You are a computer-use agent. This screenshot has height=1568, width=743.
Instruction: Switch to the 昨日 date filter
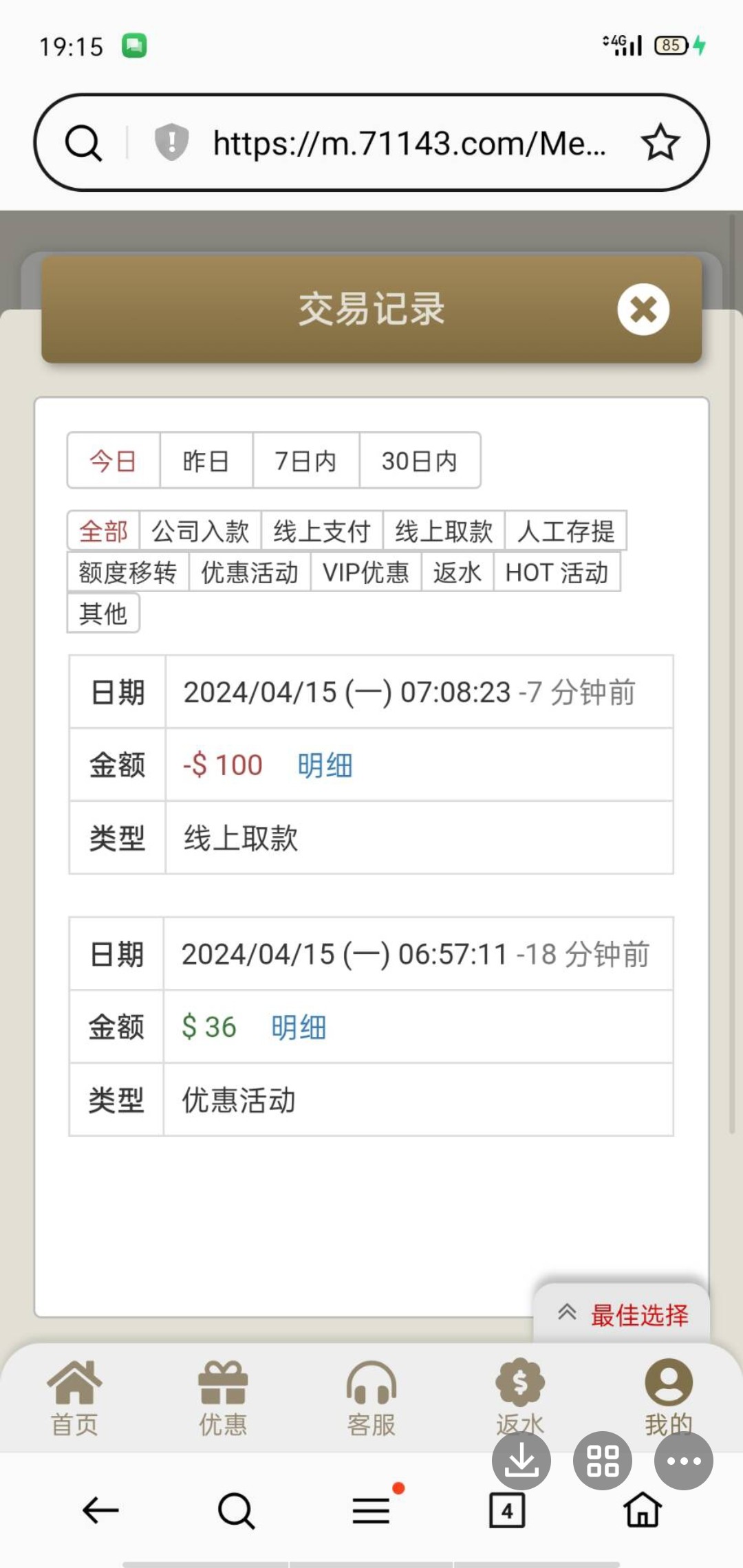point(206,461)
